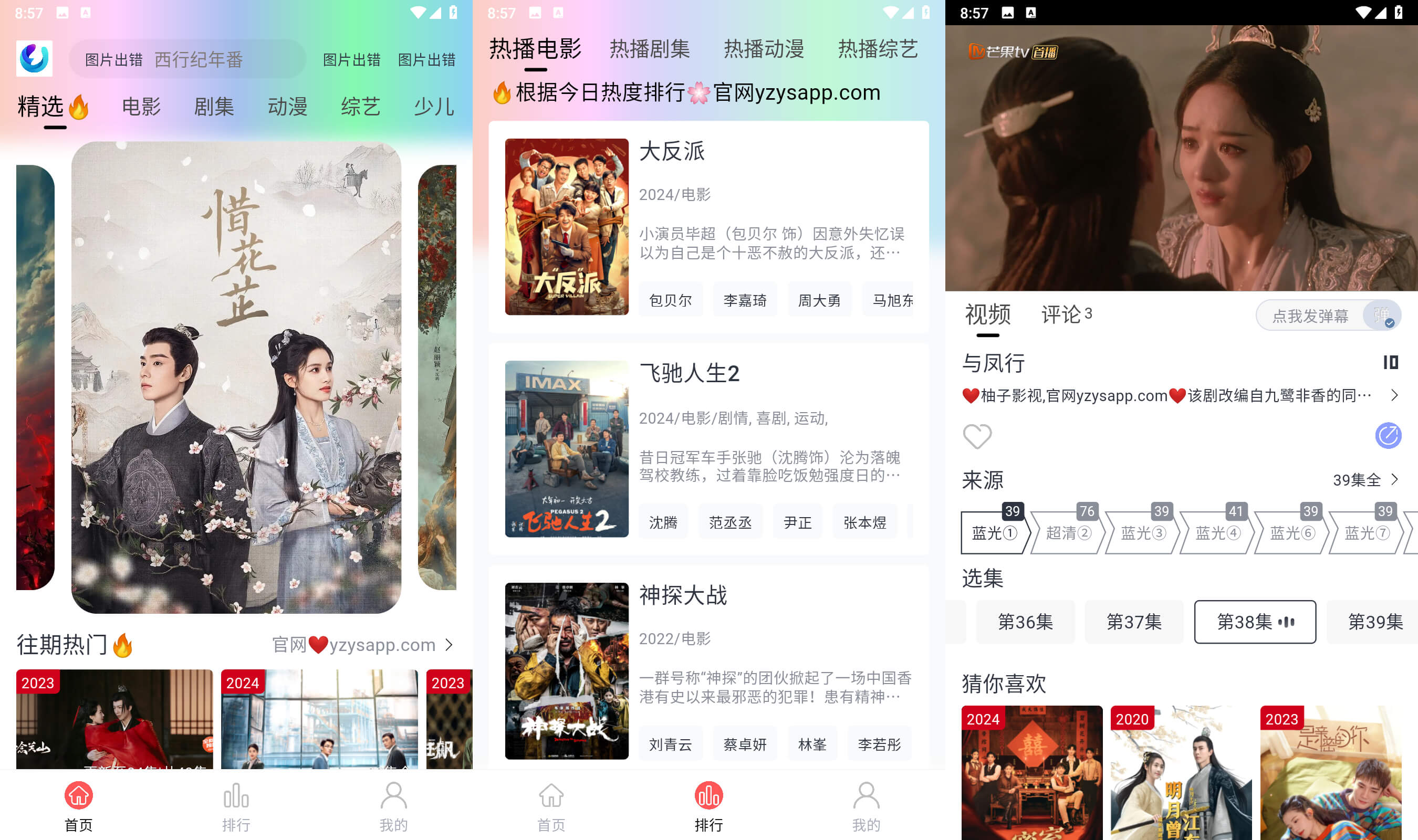Open the 大反派 movie card
This screenshot has width=1418, height=840.
(707, 226)
